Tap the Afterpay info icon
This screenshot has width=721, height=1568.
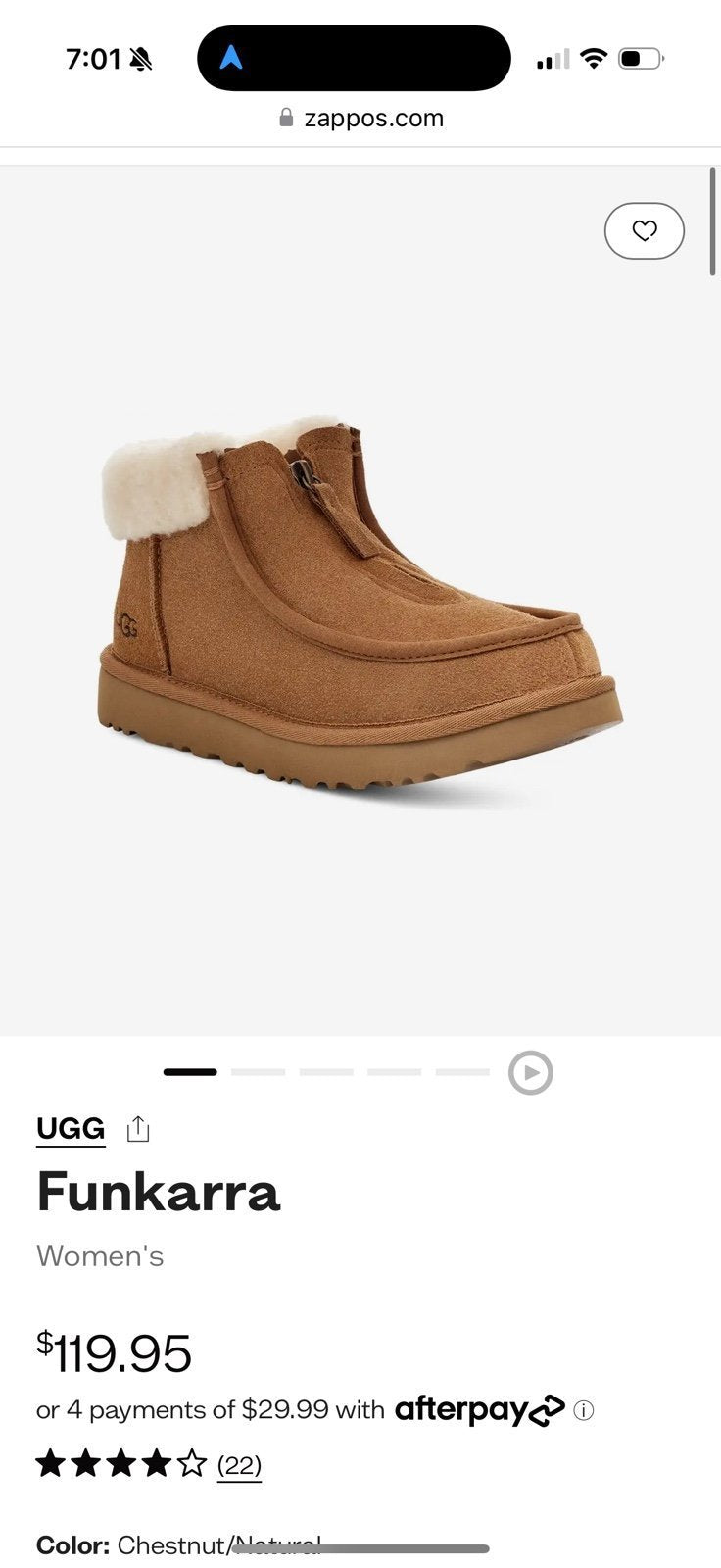583,1410
